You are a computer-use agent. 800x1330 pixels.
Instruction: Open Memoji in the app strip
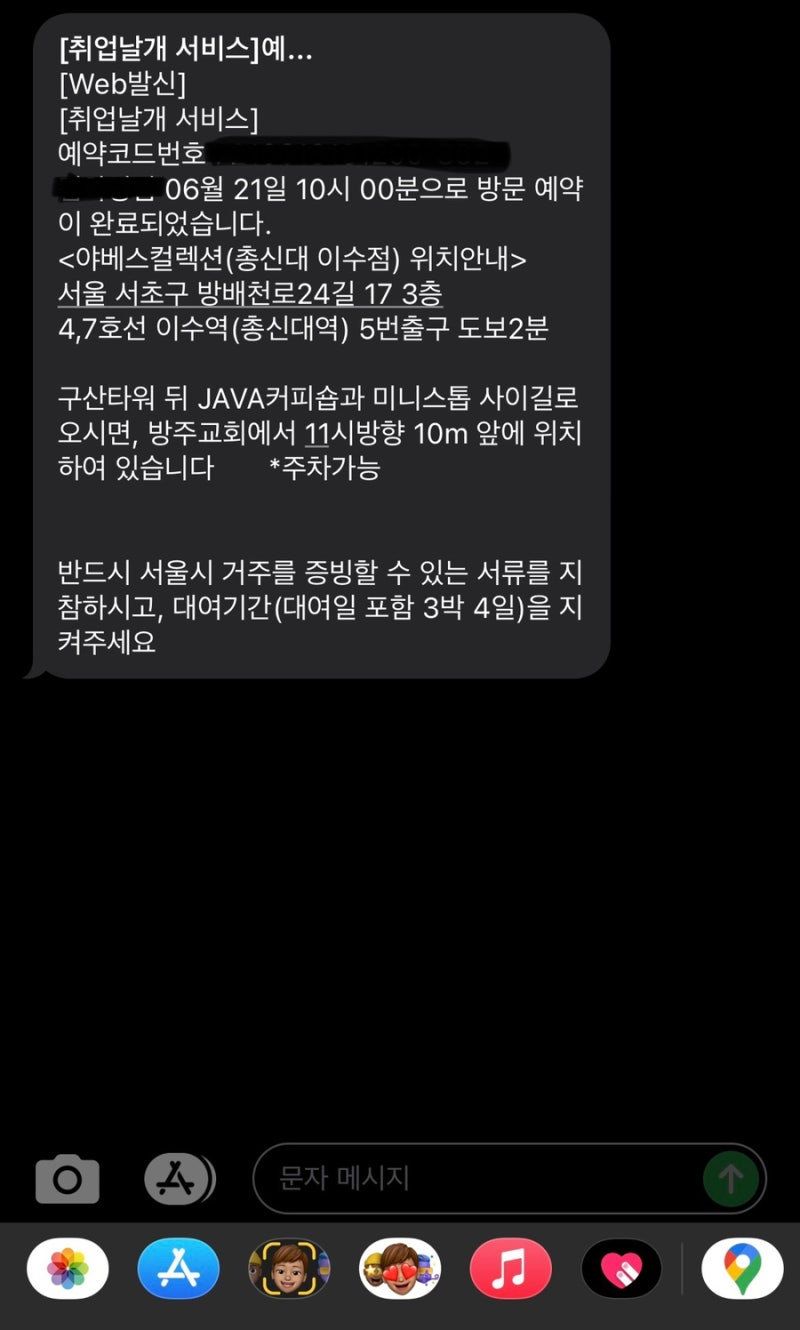point(289,1268)
